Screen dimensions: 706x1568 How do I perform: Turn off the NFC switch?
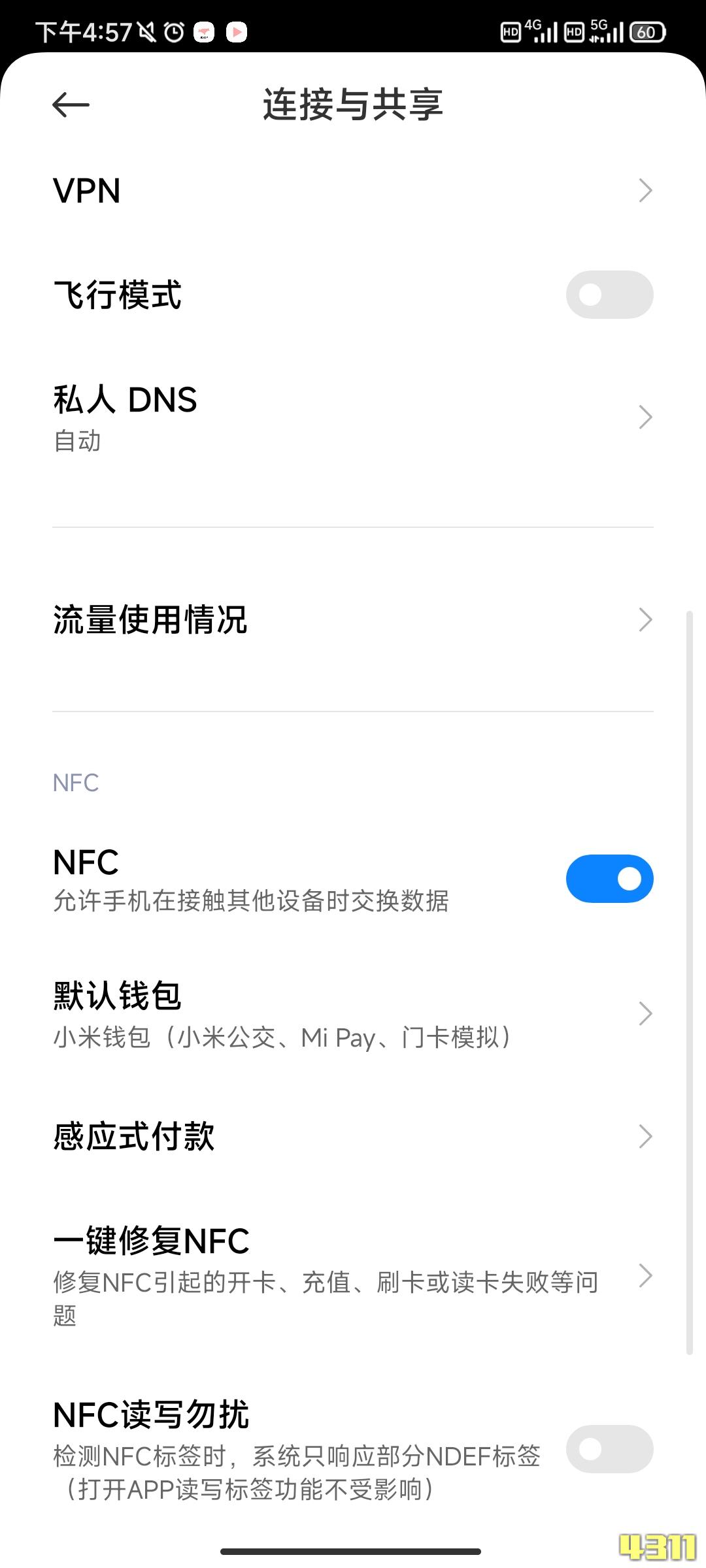[609, 879]
